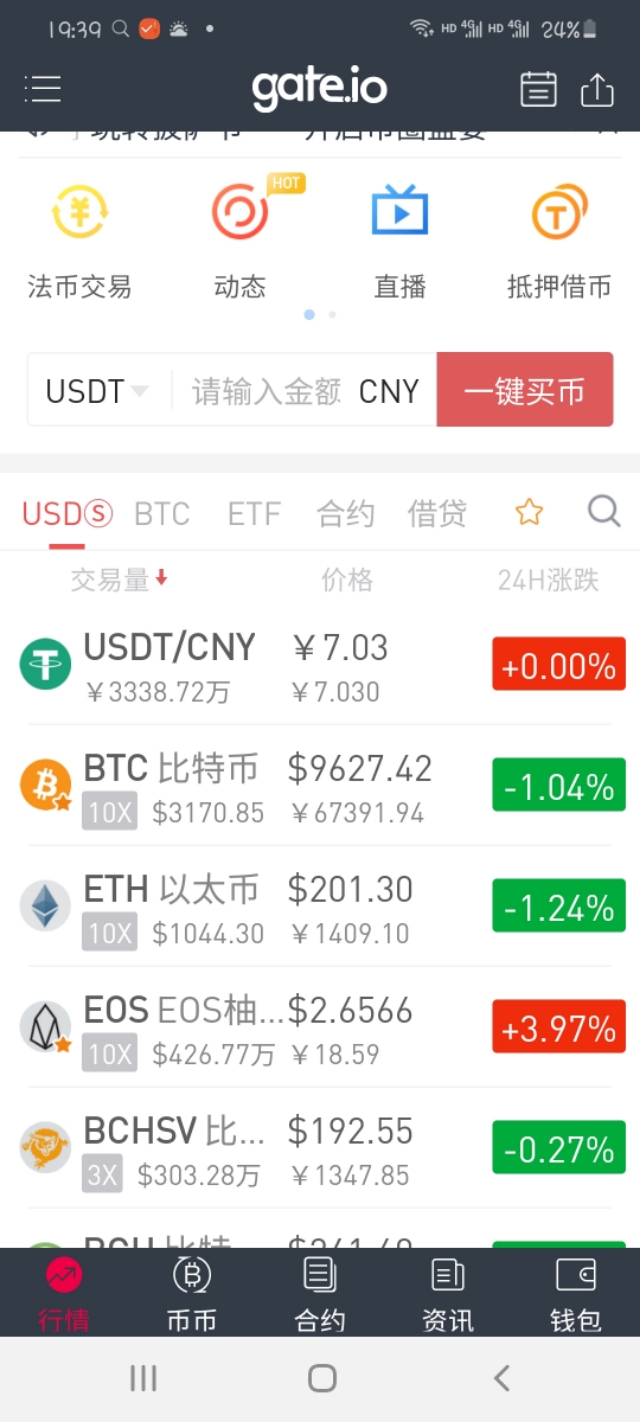Open 法币交易 shortcut

click(79, 240)
